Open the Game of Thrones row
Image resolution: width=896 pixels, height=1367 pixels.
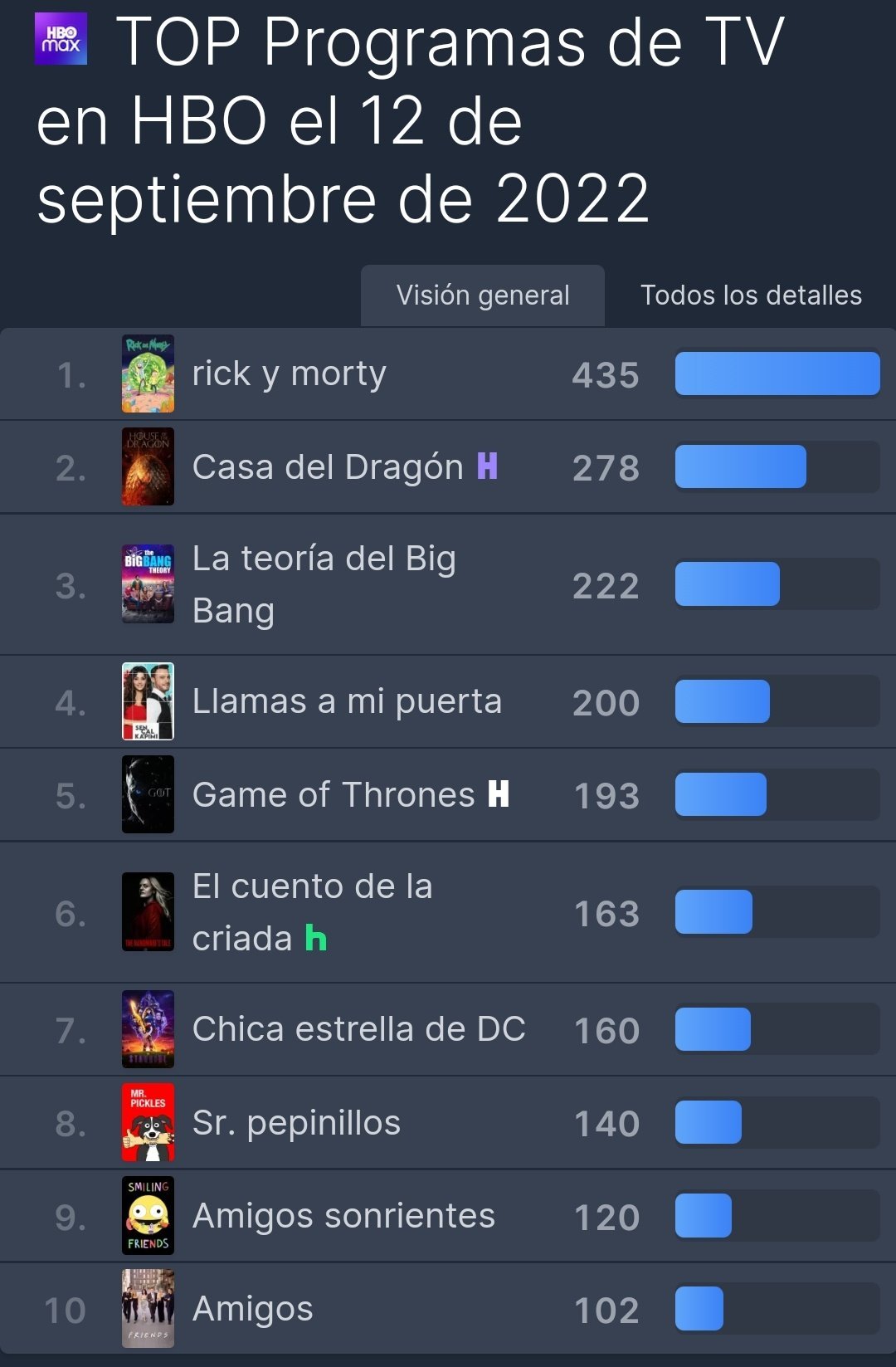click(x=334, y=795)
